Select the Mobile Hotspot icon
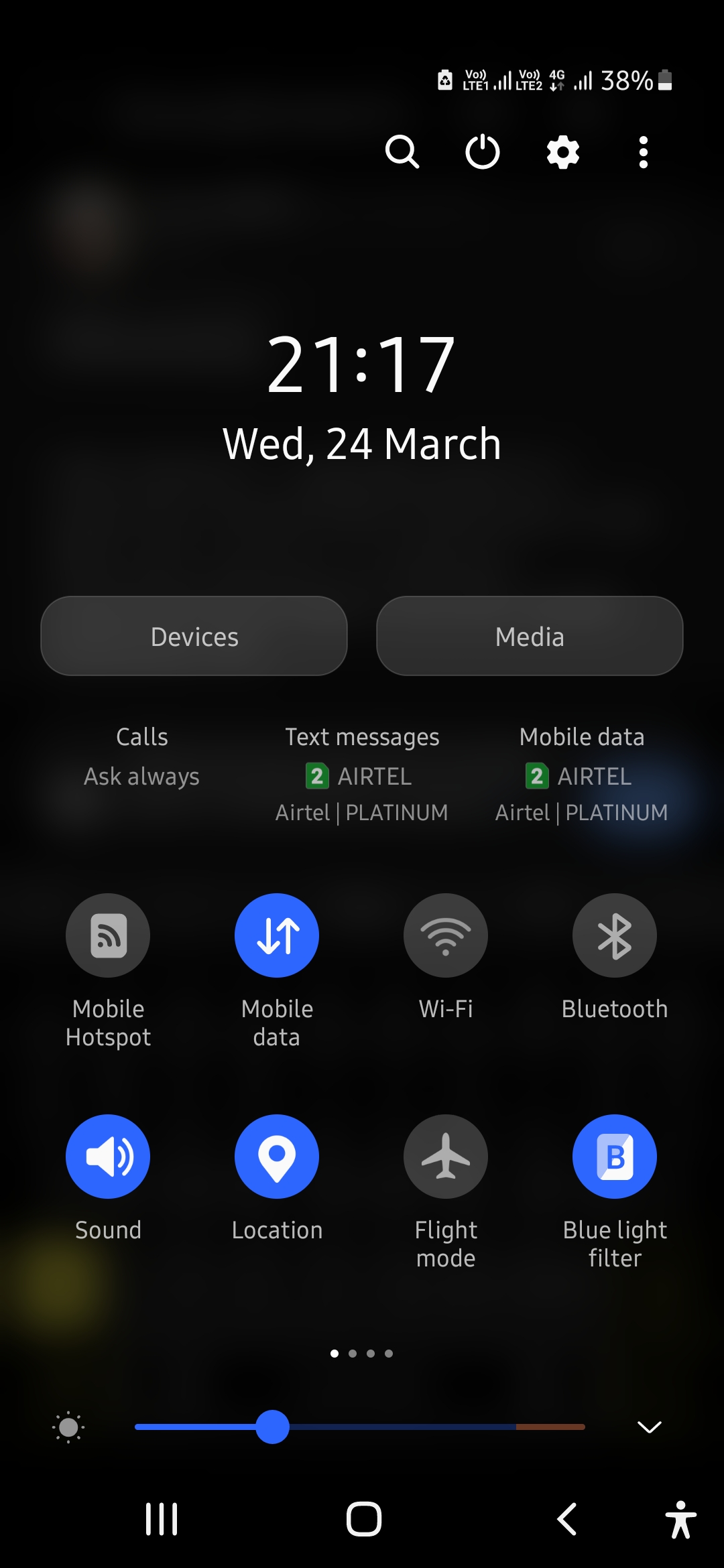724x1568 pixels. point(108,935)
